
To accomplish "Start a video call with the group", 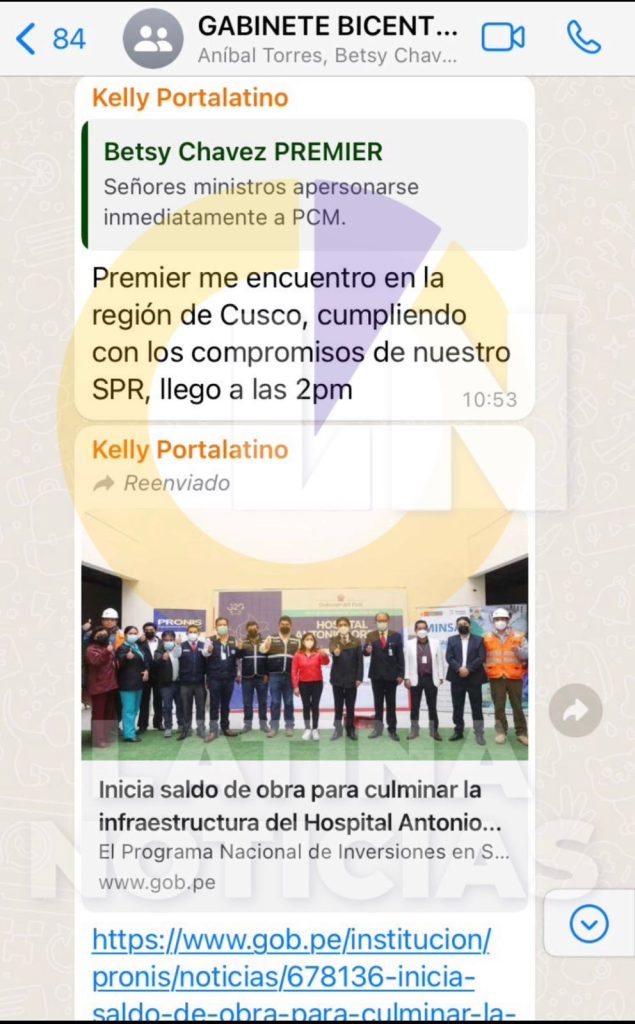I will click(503, 37).
